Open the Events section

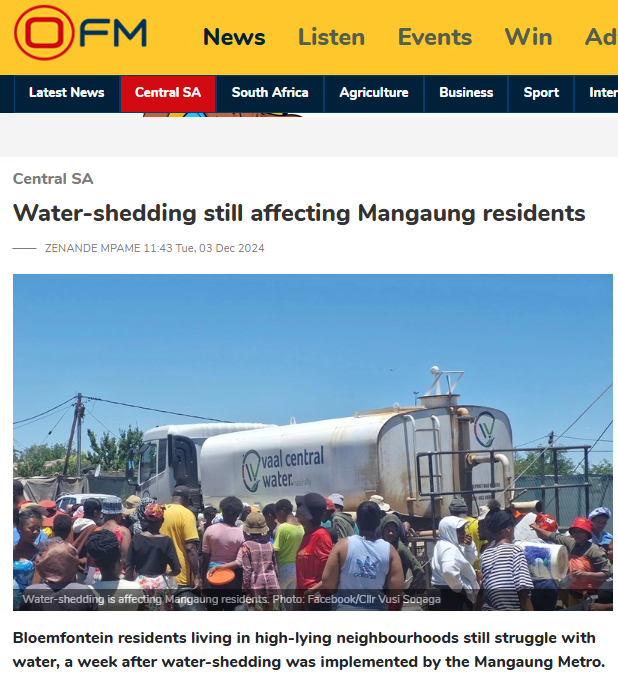point(434,37)
